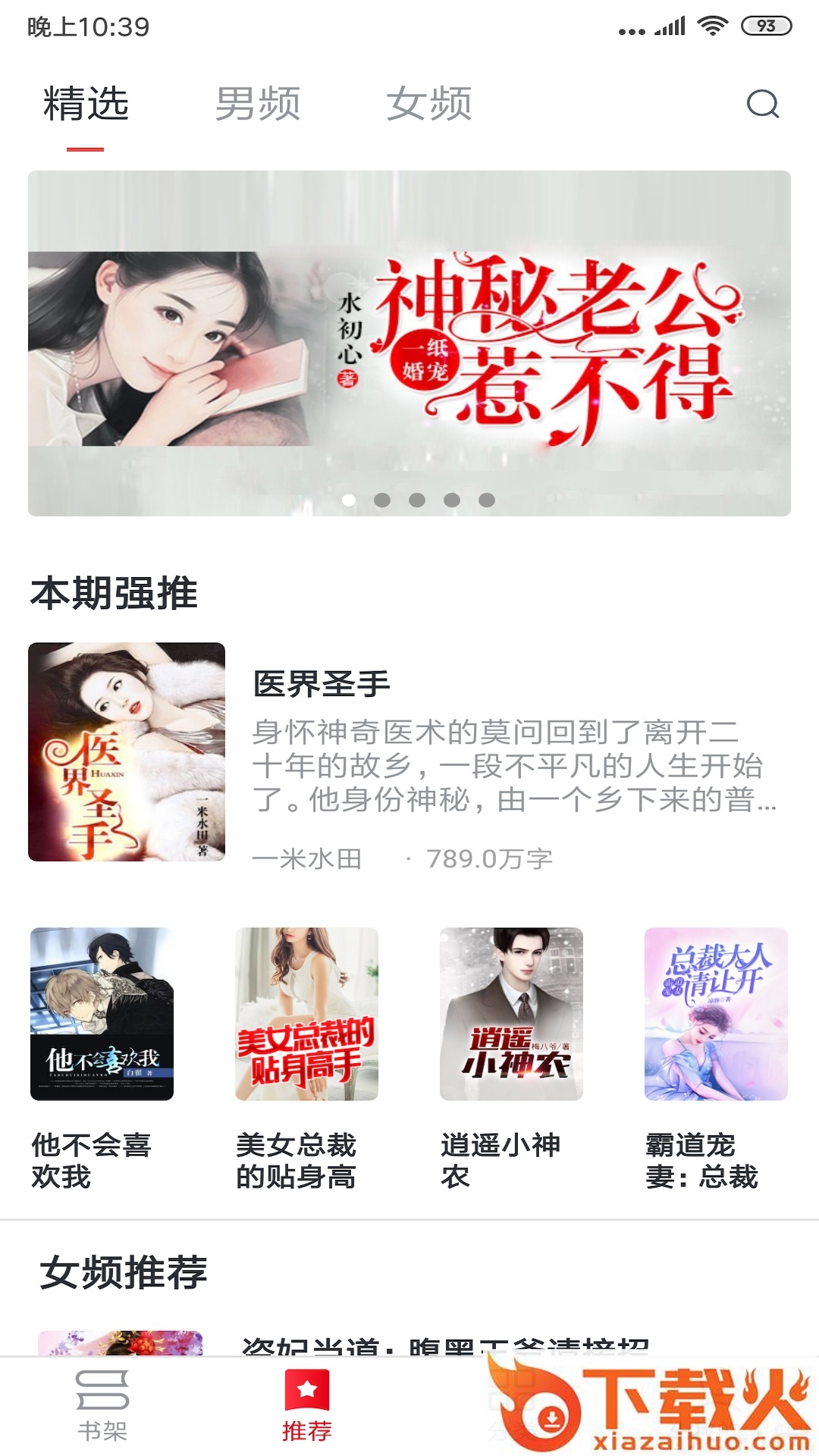Open the 神秘老公惹不得 banner
The height and width of the screenshot is (1456, 819).
(x=409, y=344)
